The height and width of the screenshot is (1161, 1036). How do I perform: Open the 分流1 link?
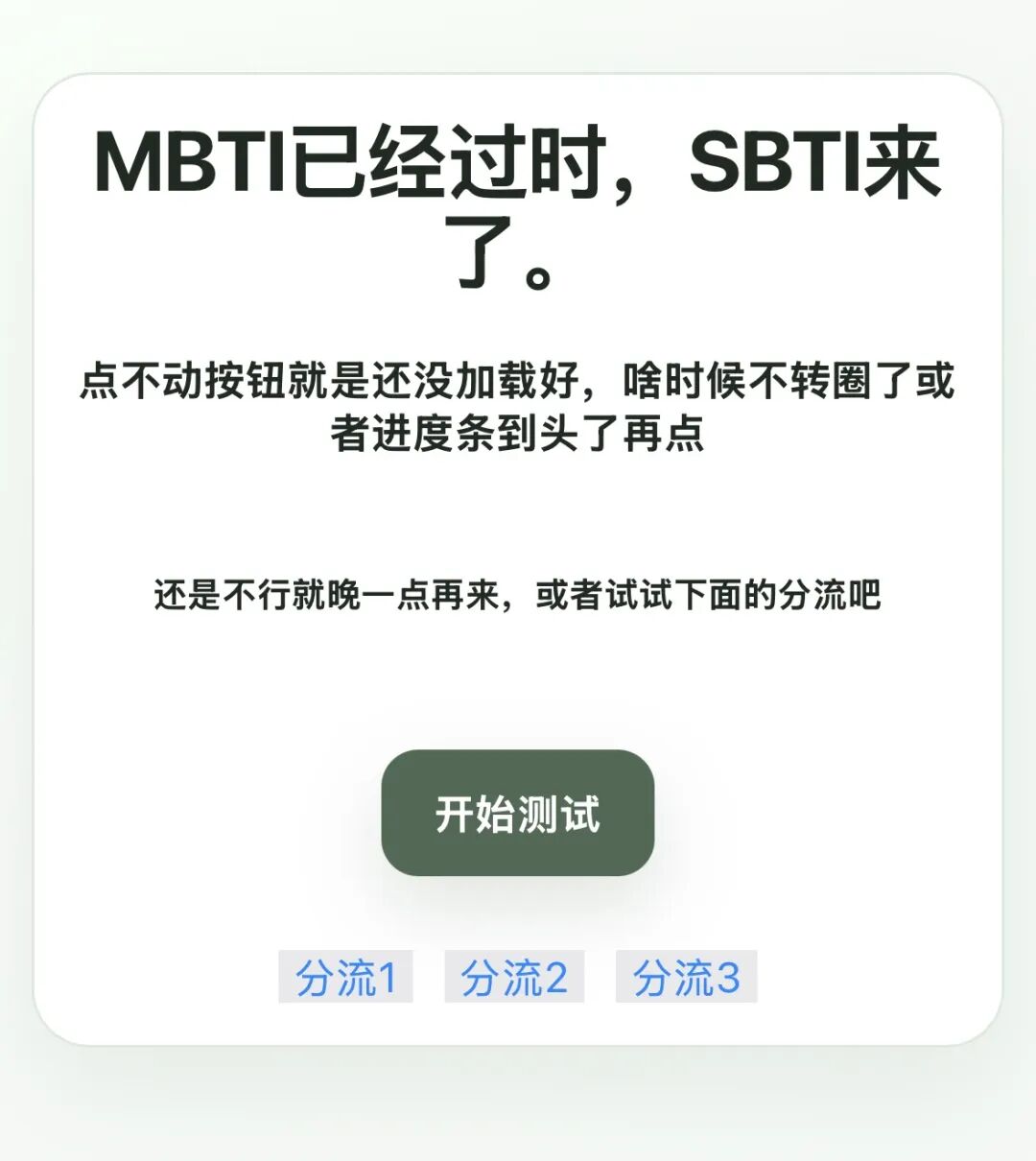coord(345,977)
